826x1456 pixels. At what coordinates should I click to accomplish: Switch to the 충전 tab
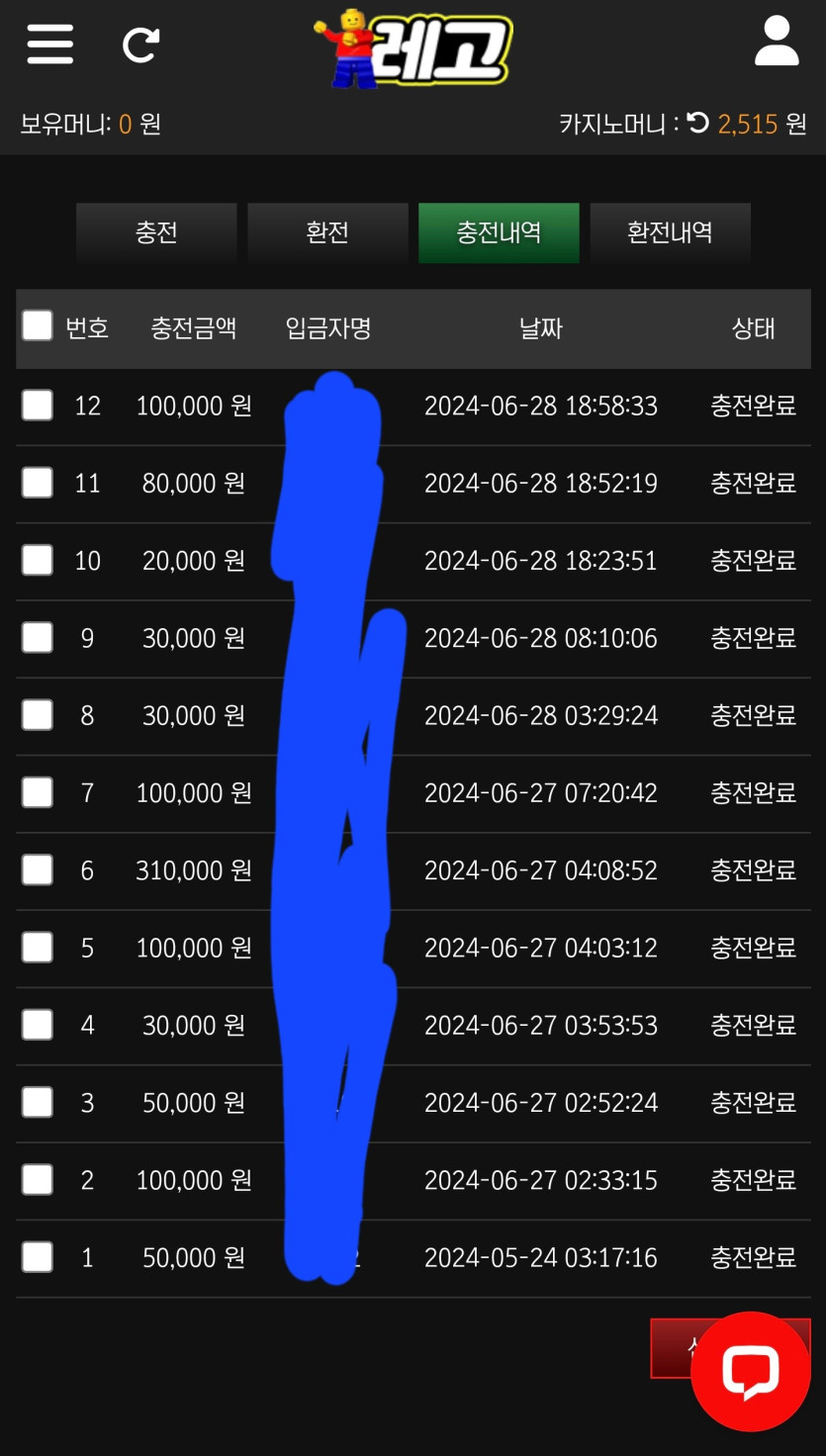point(156,232)
